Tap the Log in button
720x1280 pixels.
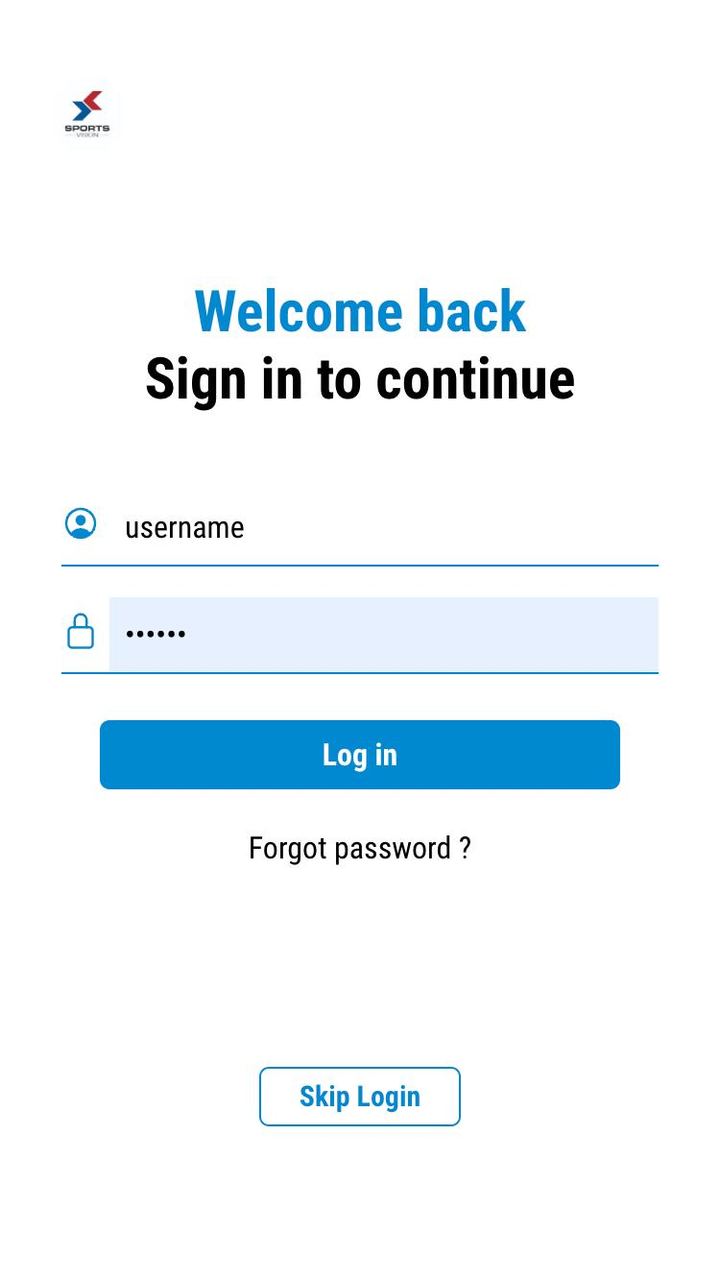coord(360,755)
